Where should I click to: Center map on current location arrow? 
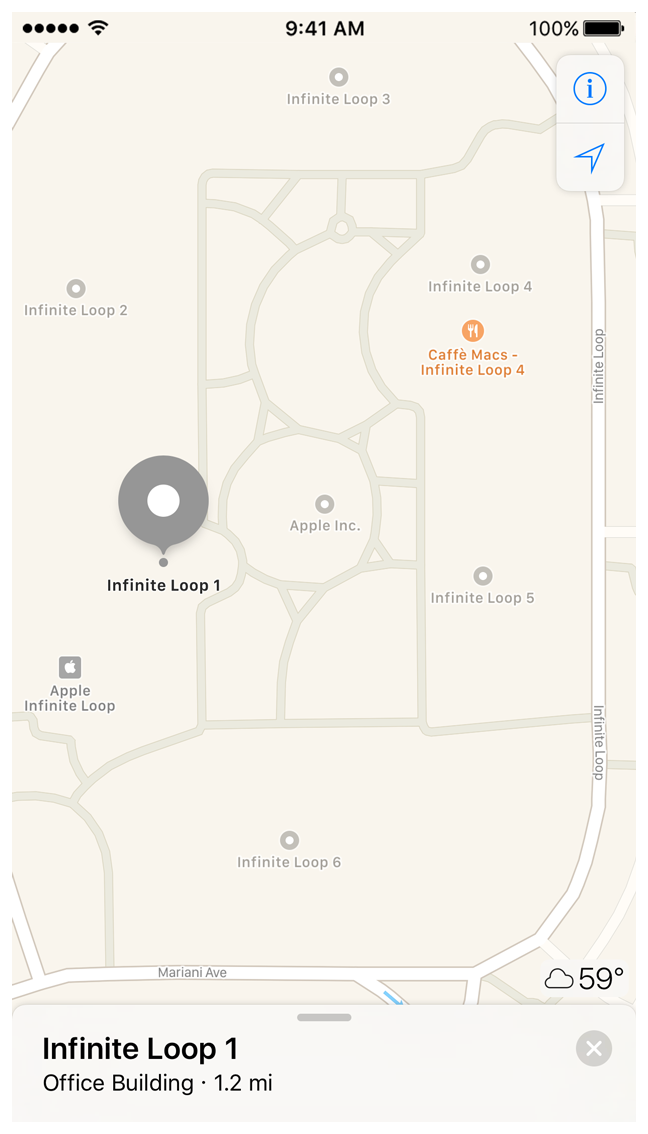click(x=590, y=157)
